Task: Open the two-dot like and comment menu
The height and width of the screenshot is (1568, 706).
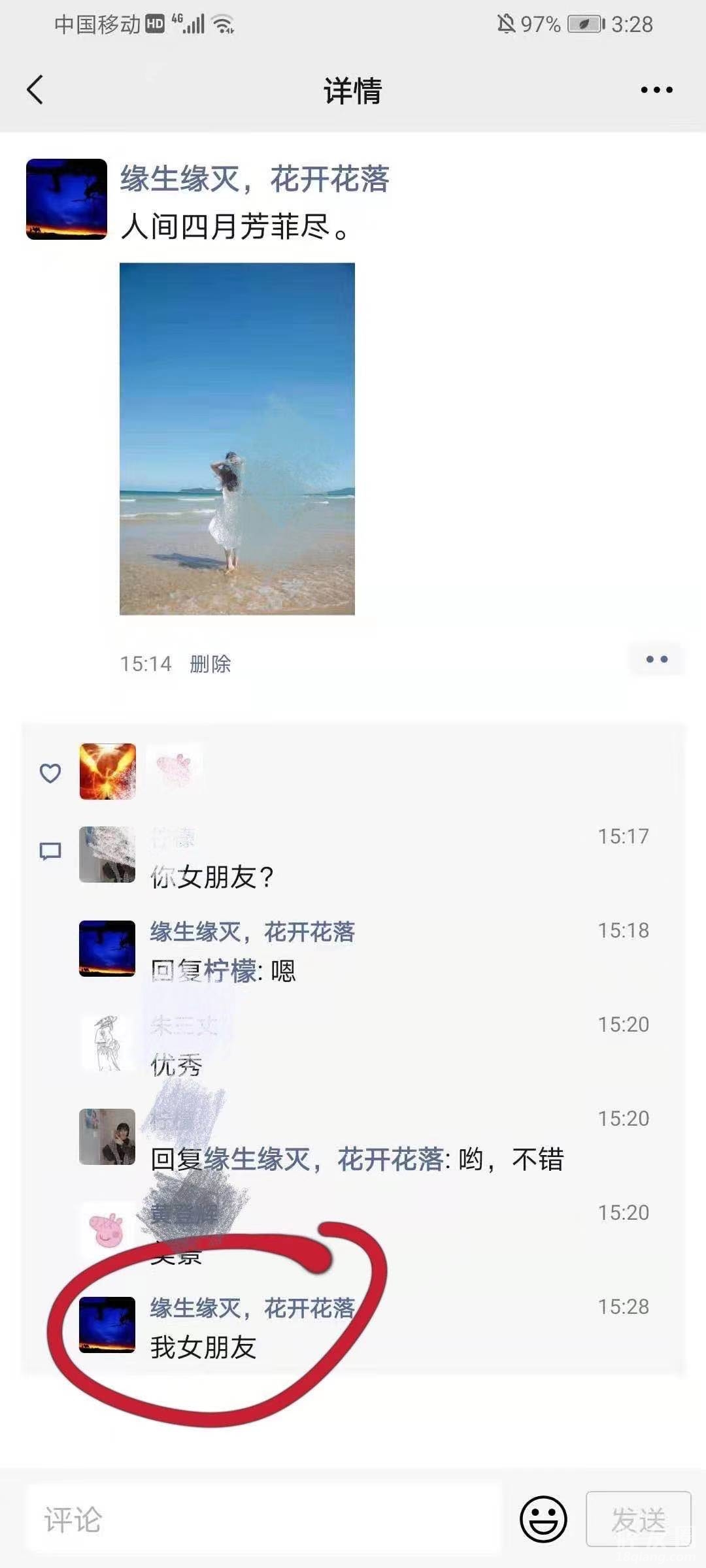Action: click(656, 659)
